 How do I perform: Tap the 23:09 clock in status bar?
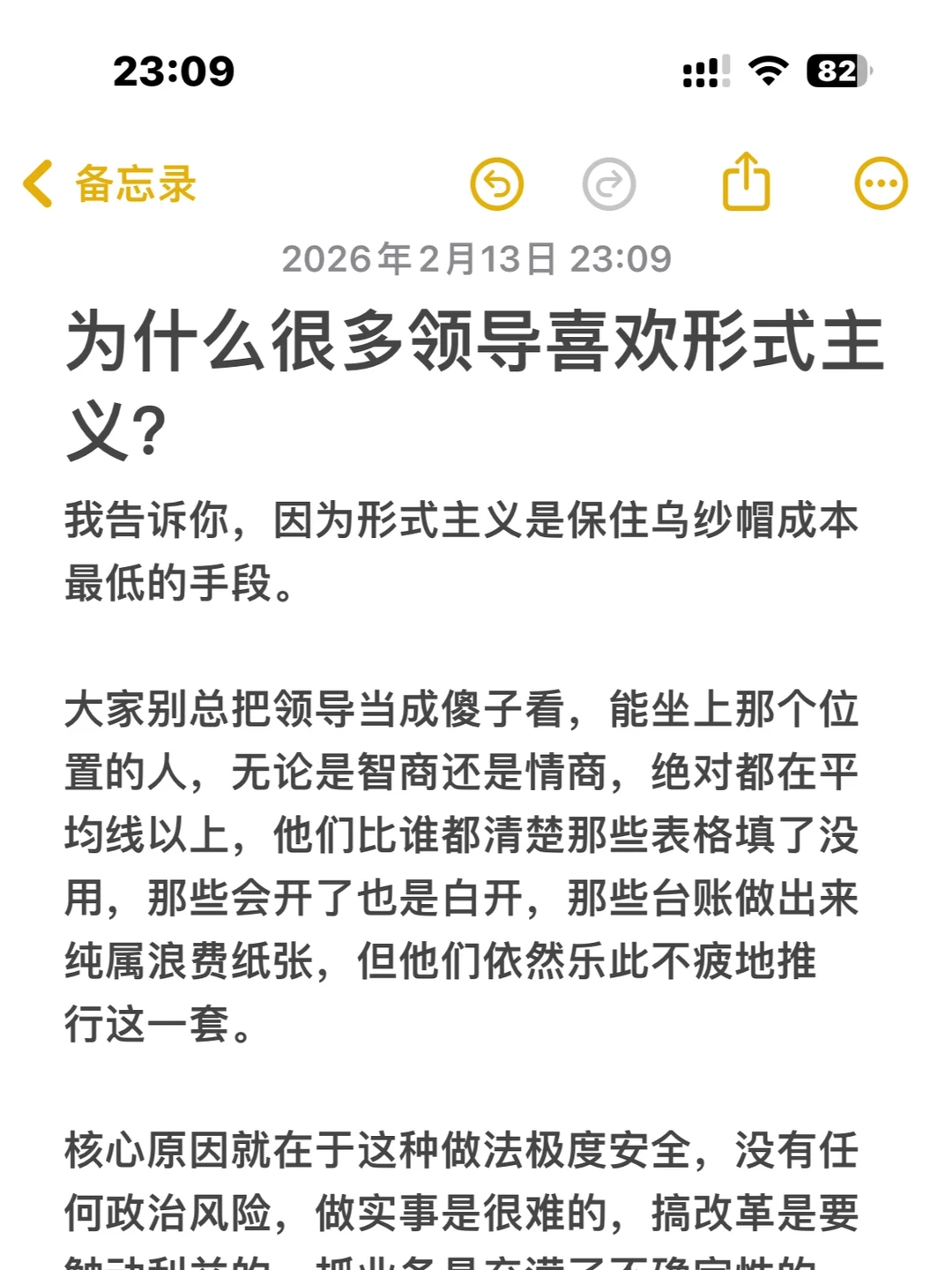(173, 68)
